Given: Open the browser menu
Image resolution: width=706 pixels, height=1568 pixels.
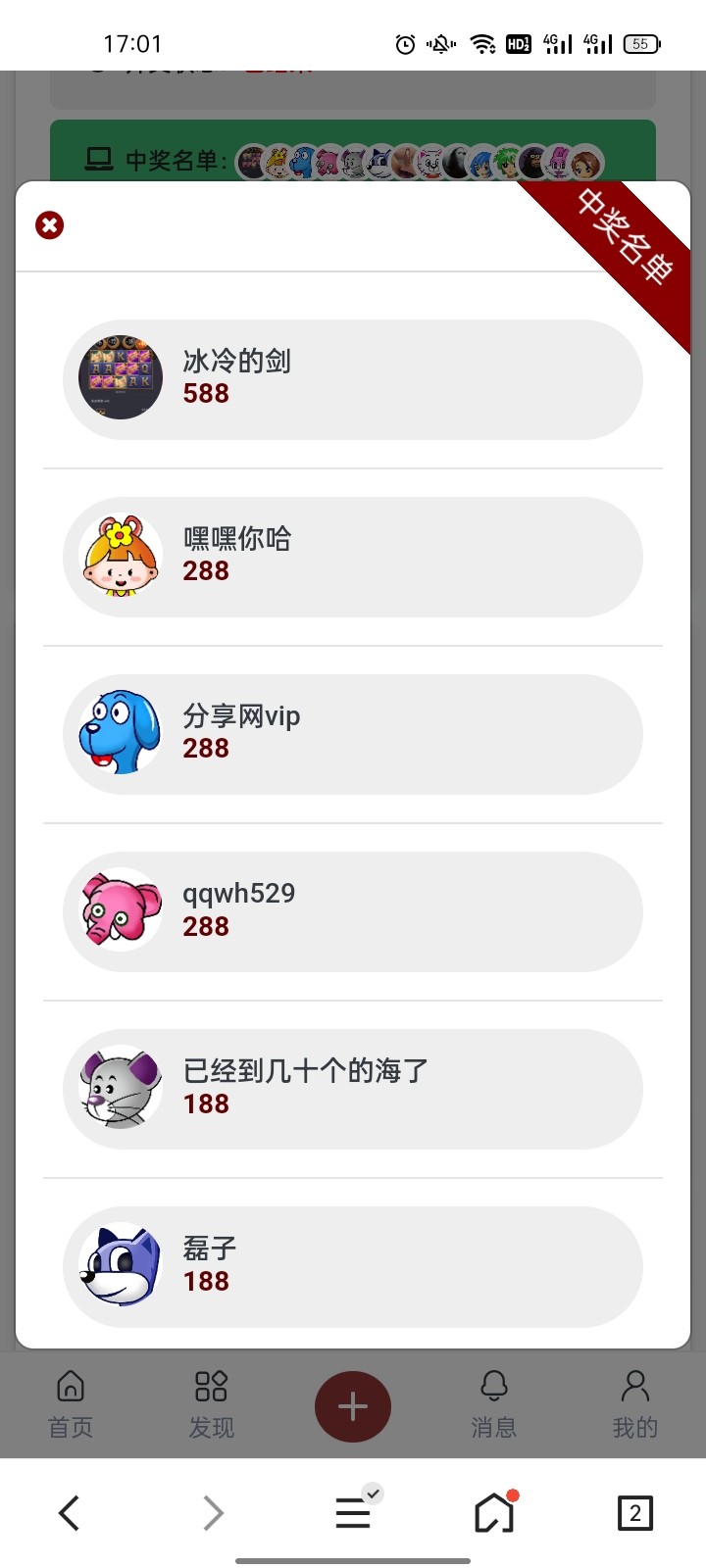Looking at the screenshot, I should click(353, 1513).
